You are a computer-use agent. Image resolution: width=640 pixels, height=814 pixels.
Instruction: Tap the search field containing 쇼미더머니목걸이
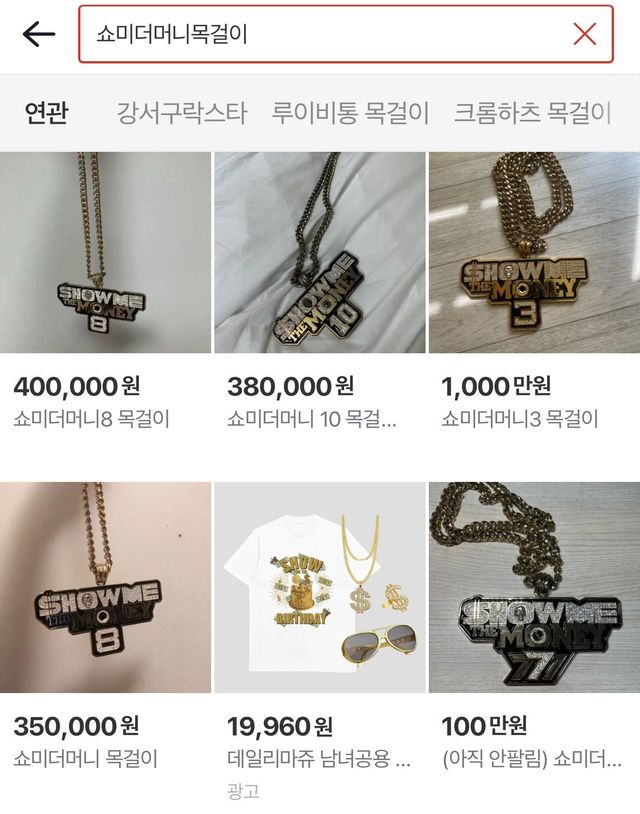pyautogui.click(x=320, y=34)
